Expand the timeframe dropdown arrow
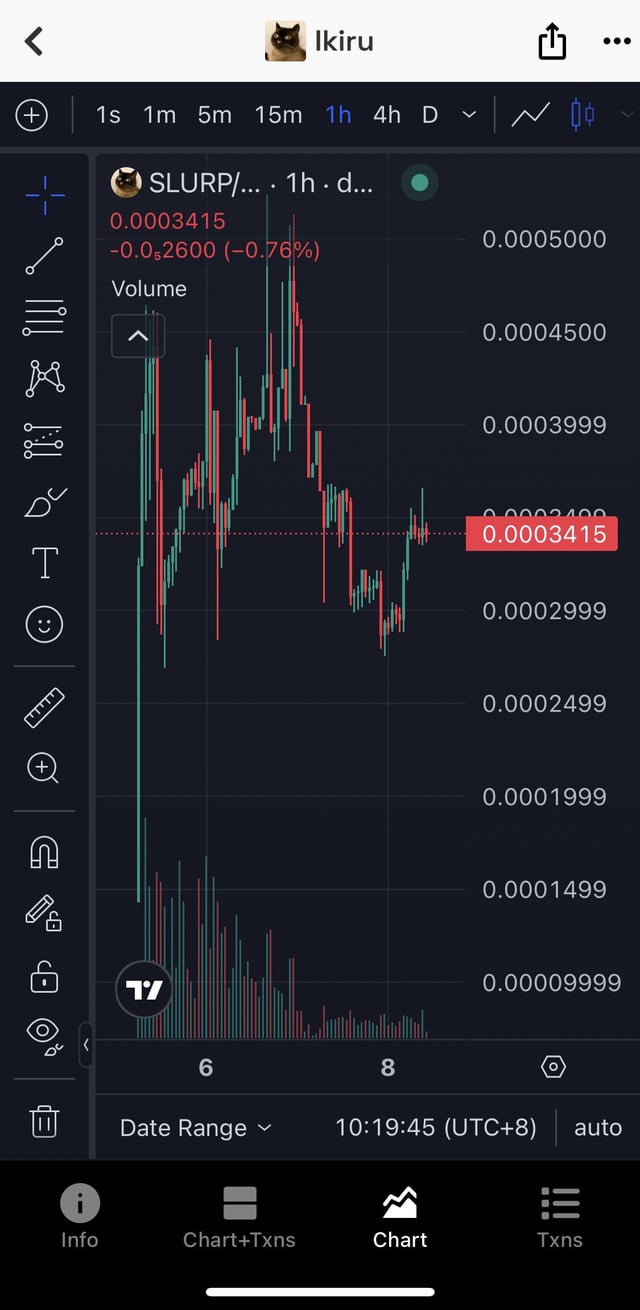640x1310 pixels. pyautogui.click(x=469, y=115)
